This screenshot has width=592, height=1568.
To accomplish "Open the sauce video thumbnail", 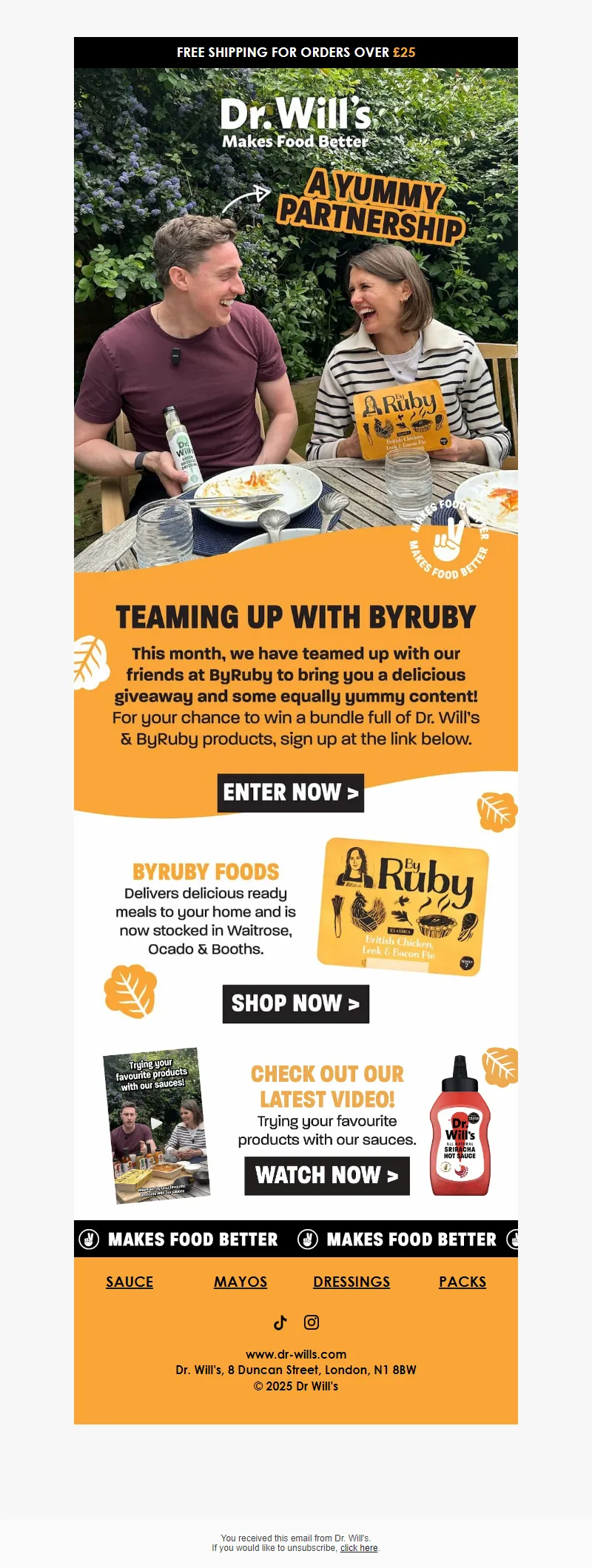I will point(156,1124).
